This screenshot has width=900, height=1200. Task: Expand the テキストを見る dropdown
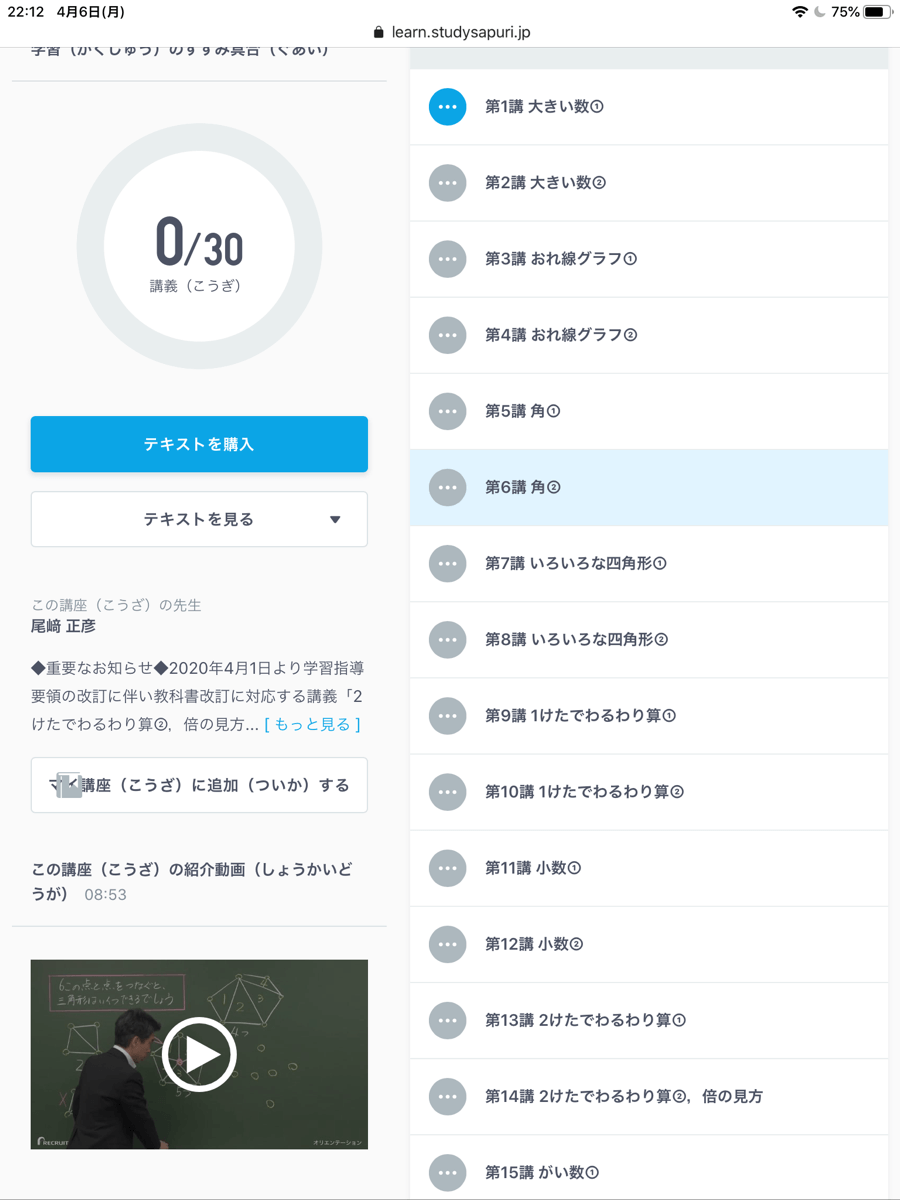pos(199,519)
